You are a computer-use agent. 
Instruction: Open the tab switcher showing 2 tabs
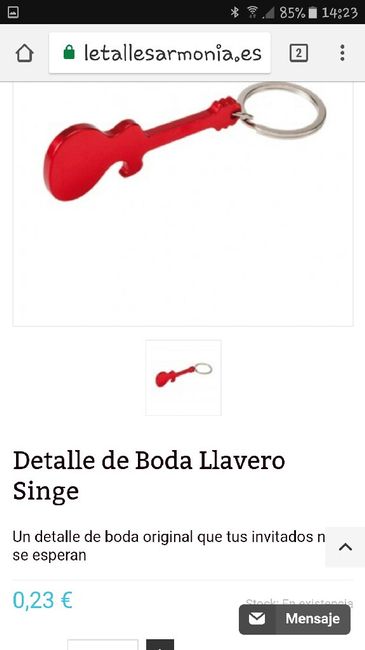point(298,53)
